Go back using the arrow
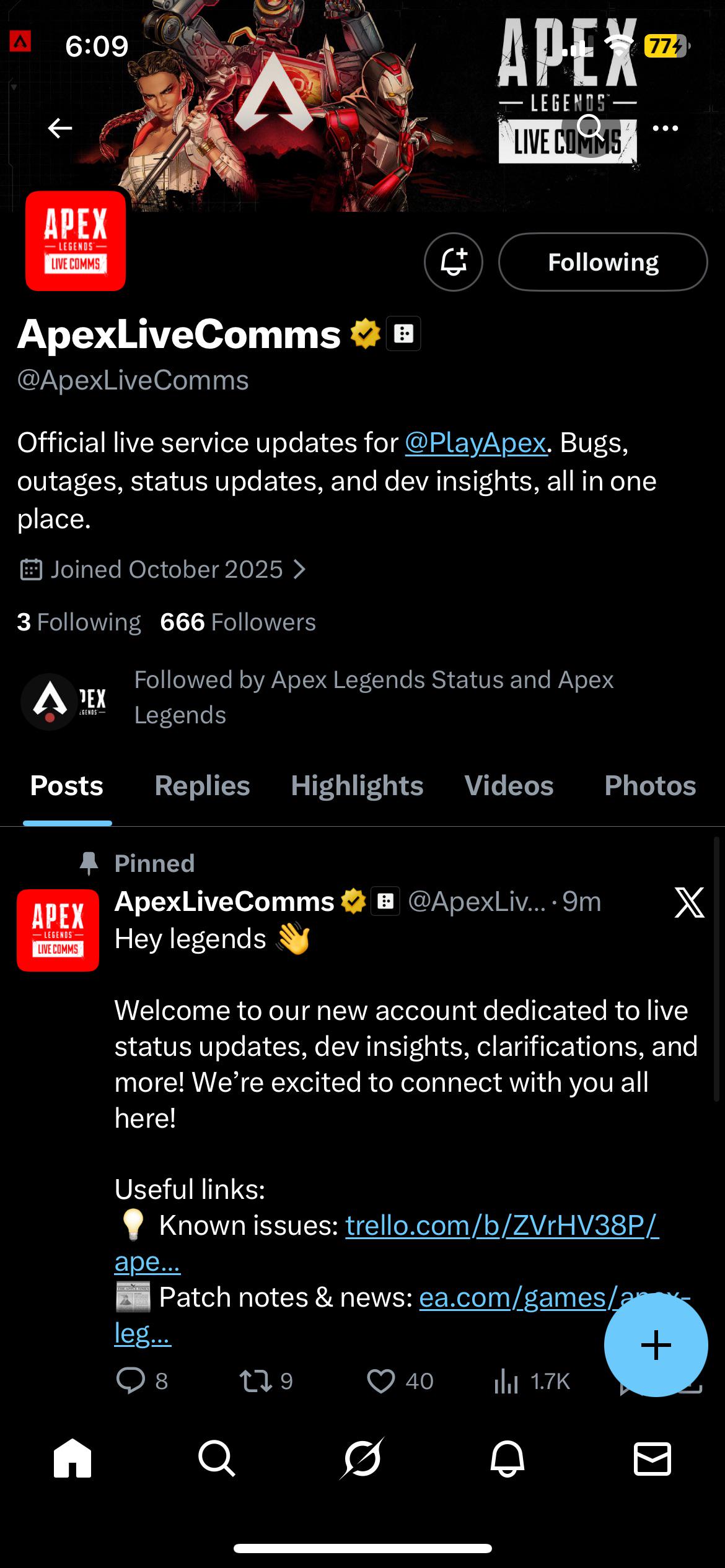This screenshot has height=1568, width=725. click(60, 128)
